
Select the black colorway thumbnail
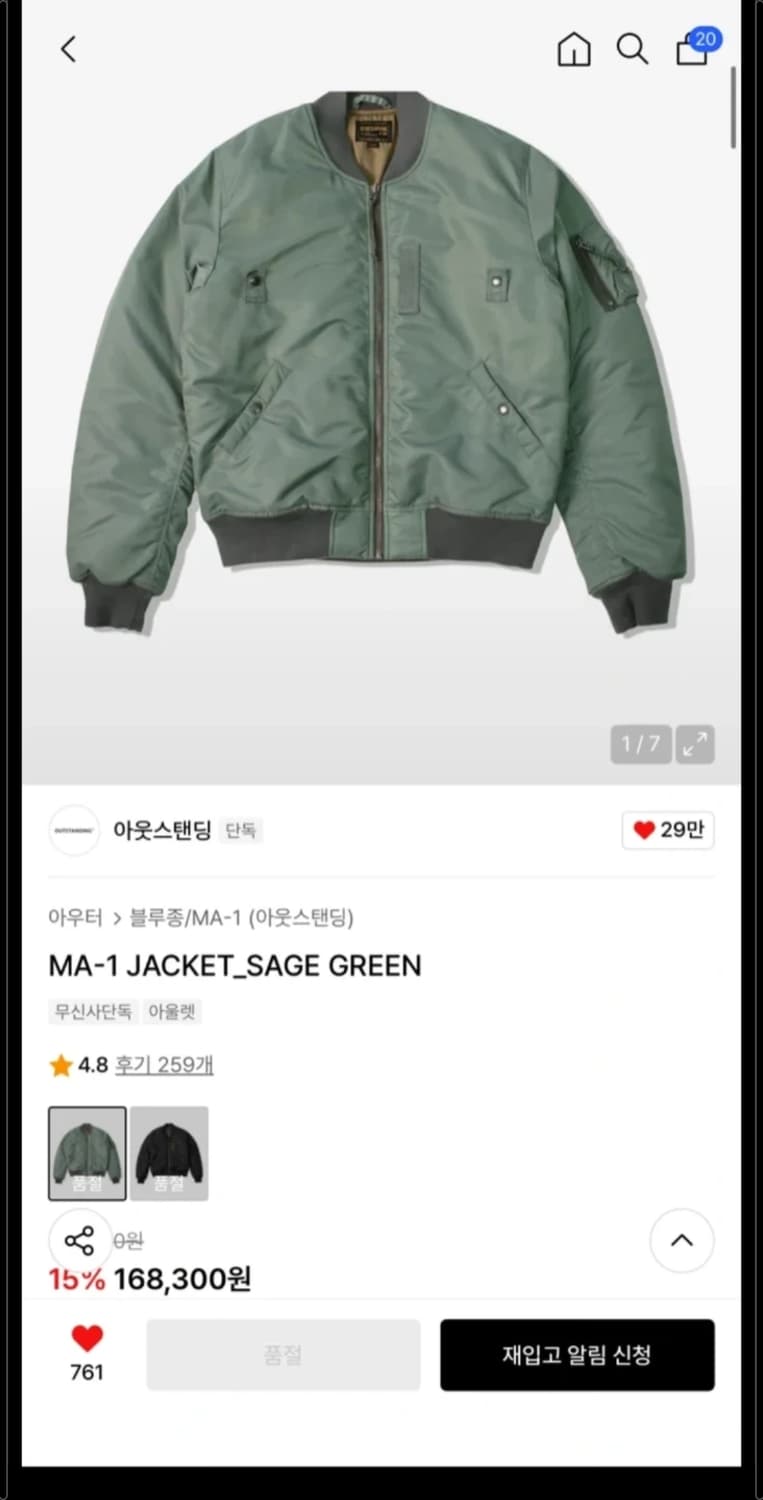click(168, 1153)
